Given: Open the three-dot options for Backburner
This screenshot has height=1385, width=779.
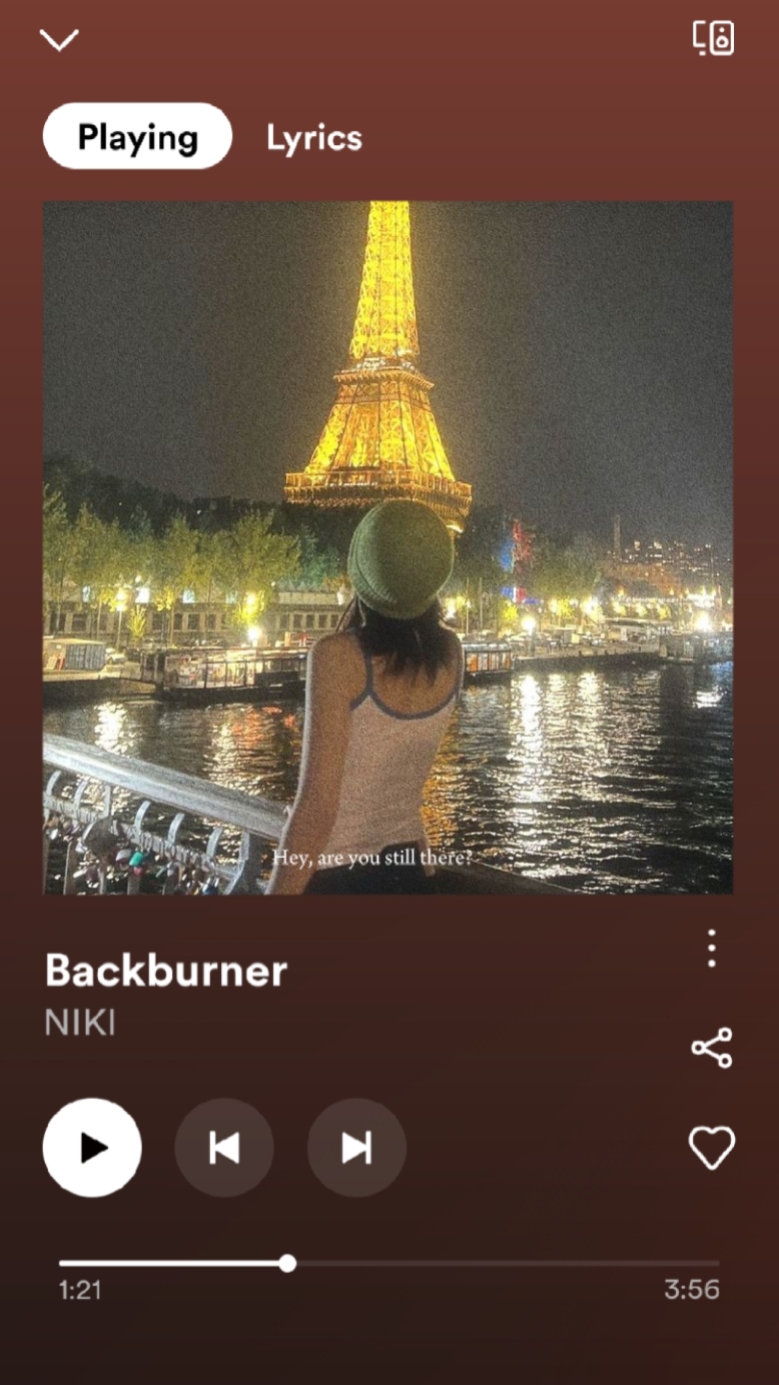Looking at the screenshot, I should 711,948.
